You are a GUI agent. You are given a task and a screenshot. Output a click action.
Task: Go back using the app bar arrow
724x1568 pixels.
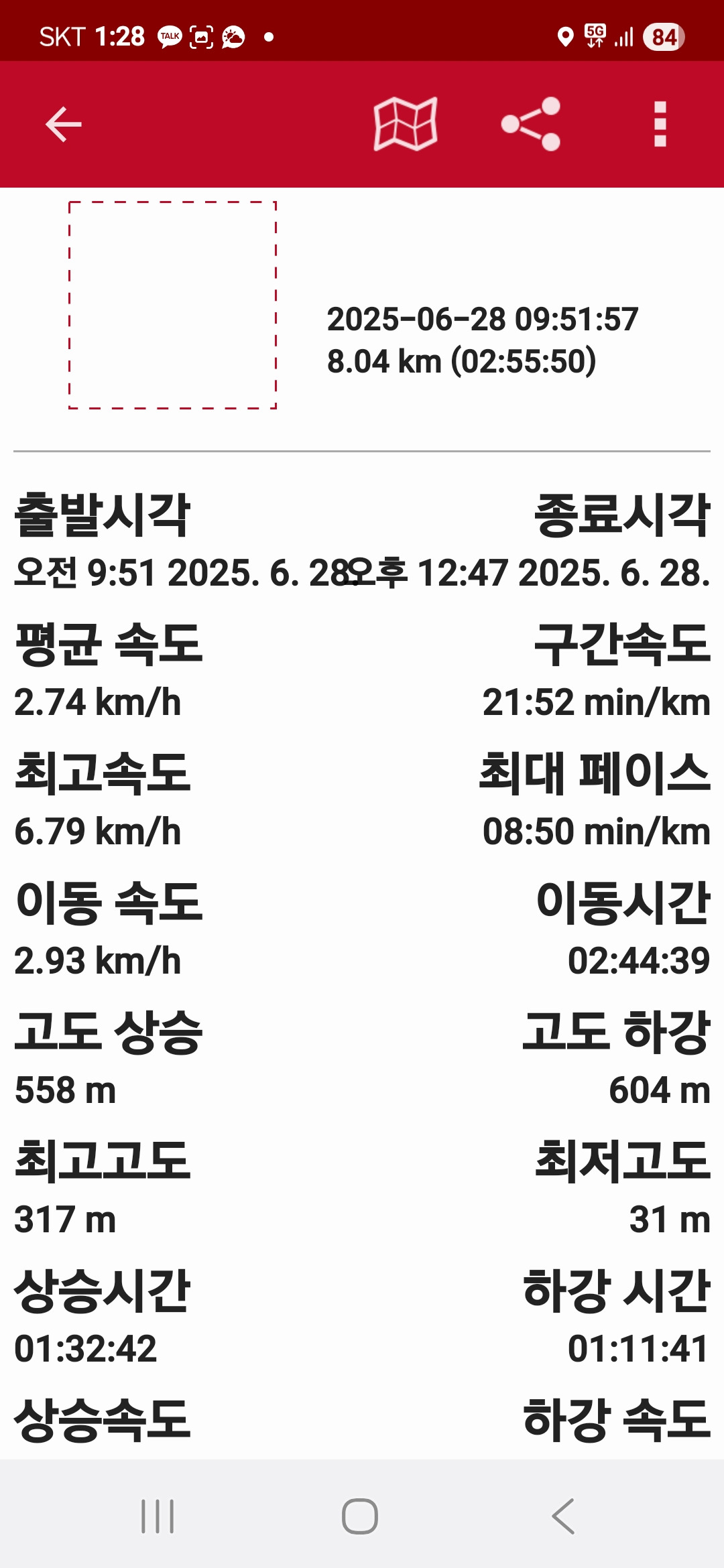tap(64, 125)
